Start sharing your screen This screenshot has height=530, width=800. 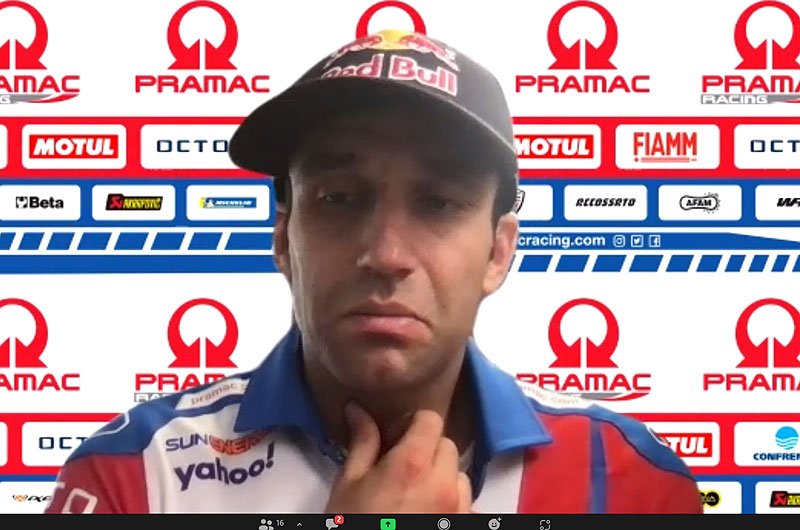coord(388,524)
